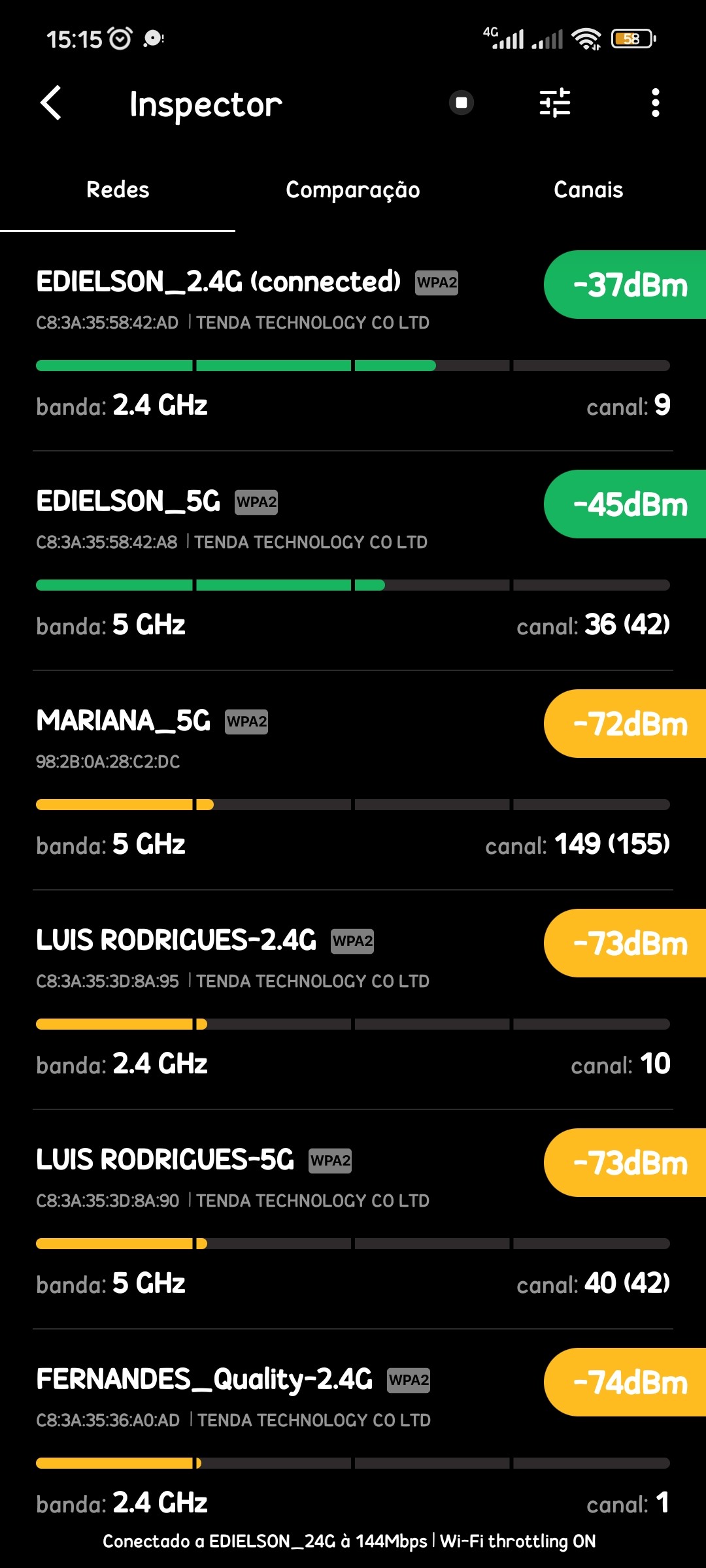Image resolution: width=706 pixels, height=1568 pixels.
Task: Switch to the Canais tab
Action: click(x=588, y=190)
